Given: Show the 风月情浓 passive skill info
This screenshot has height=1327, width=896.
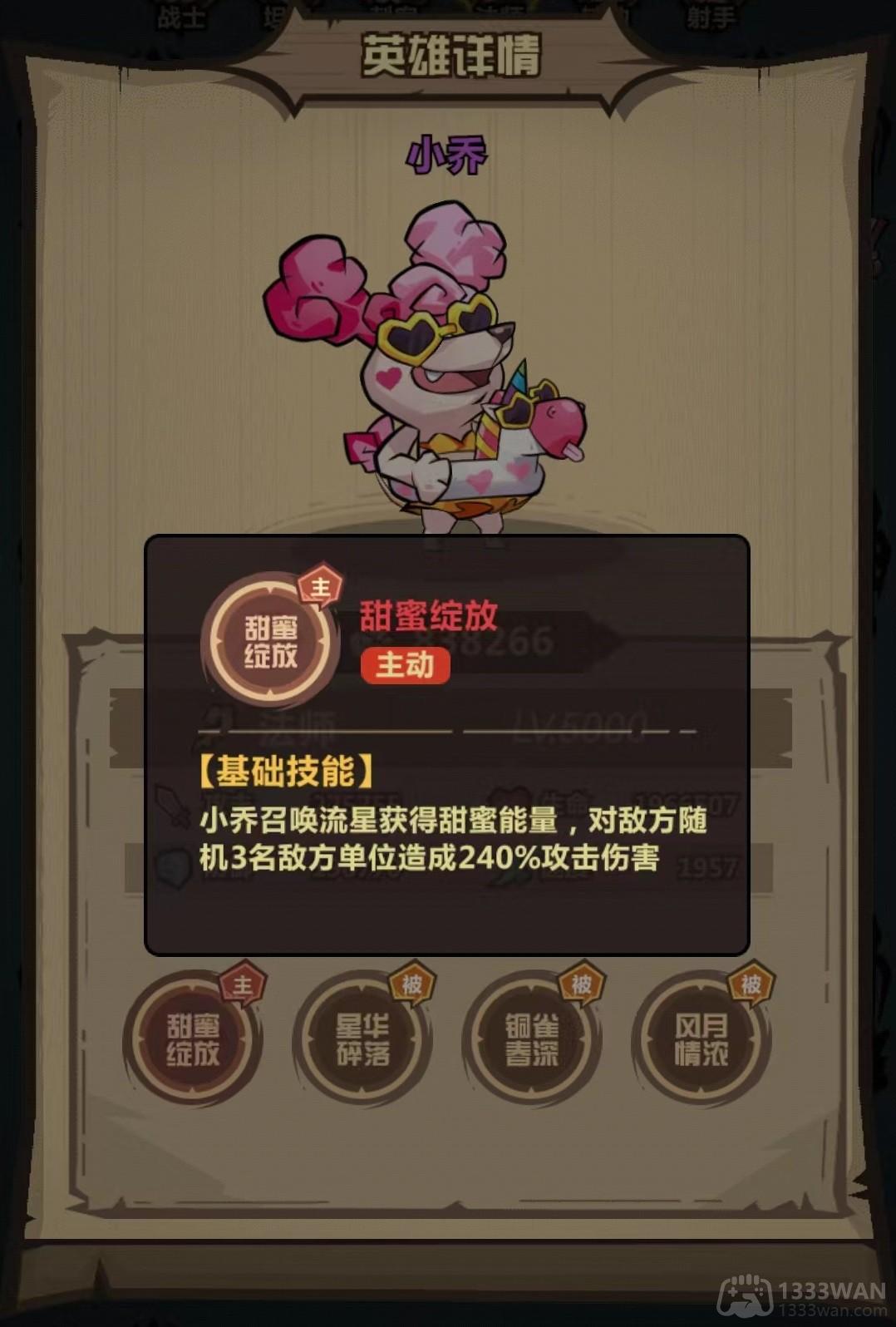Looking at the screenshot, I should (702, 1039).
